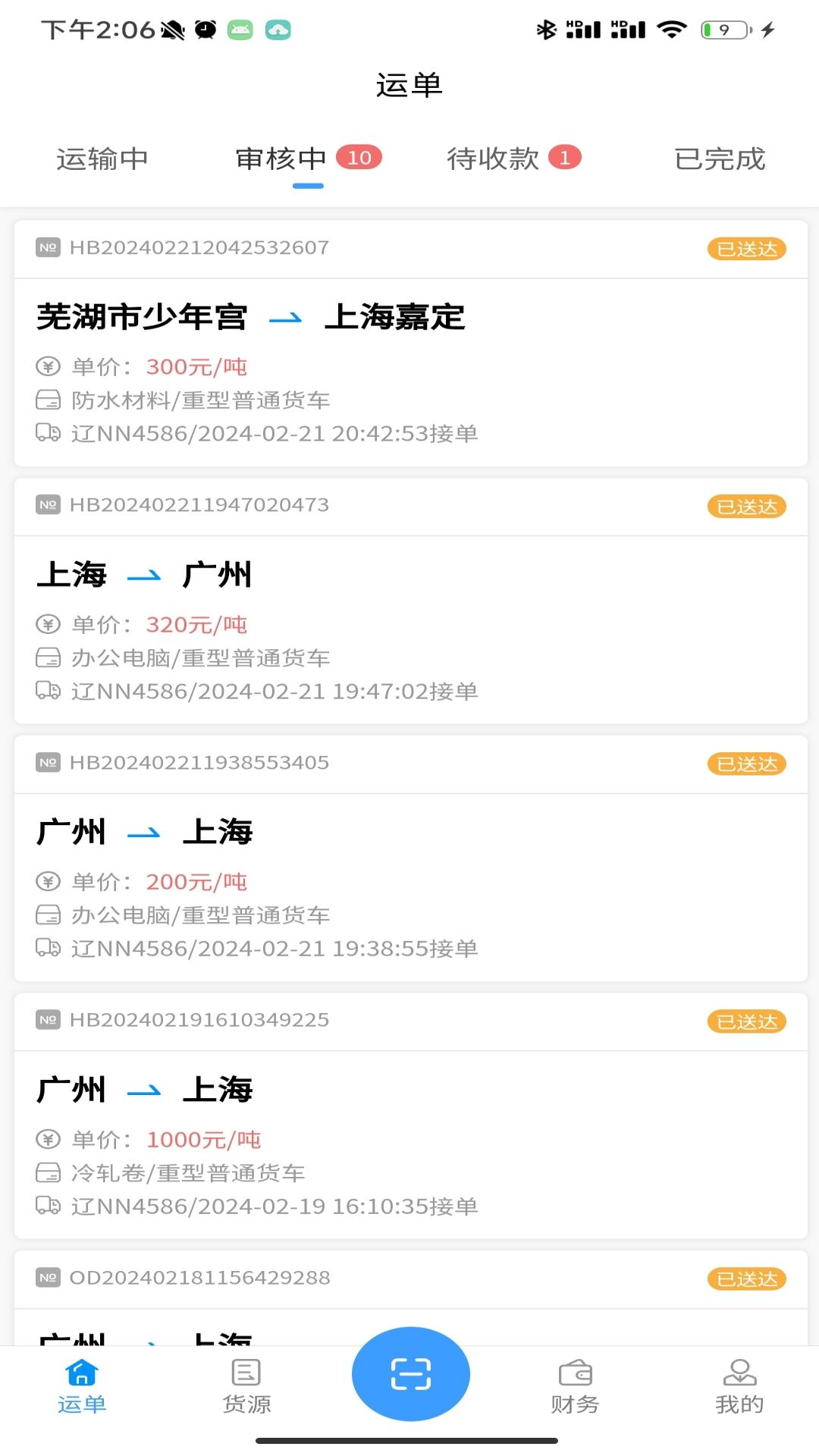Select the 已完成 tab
The width and height of the screenshot is (819, 1456).
pyautogui.click(x=720, y=158)
